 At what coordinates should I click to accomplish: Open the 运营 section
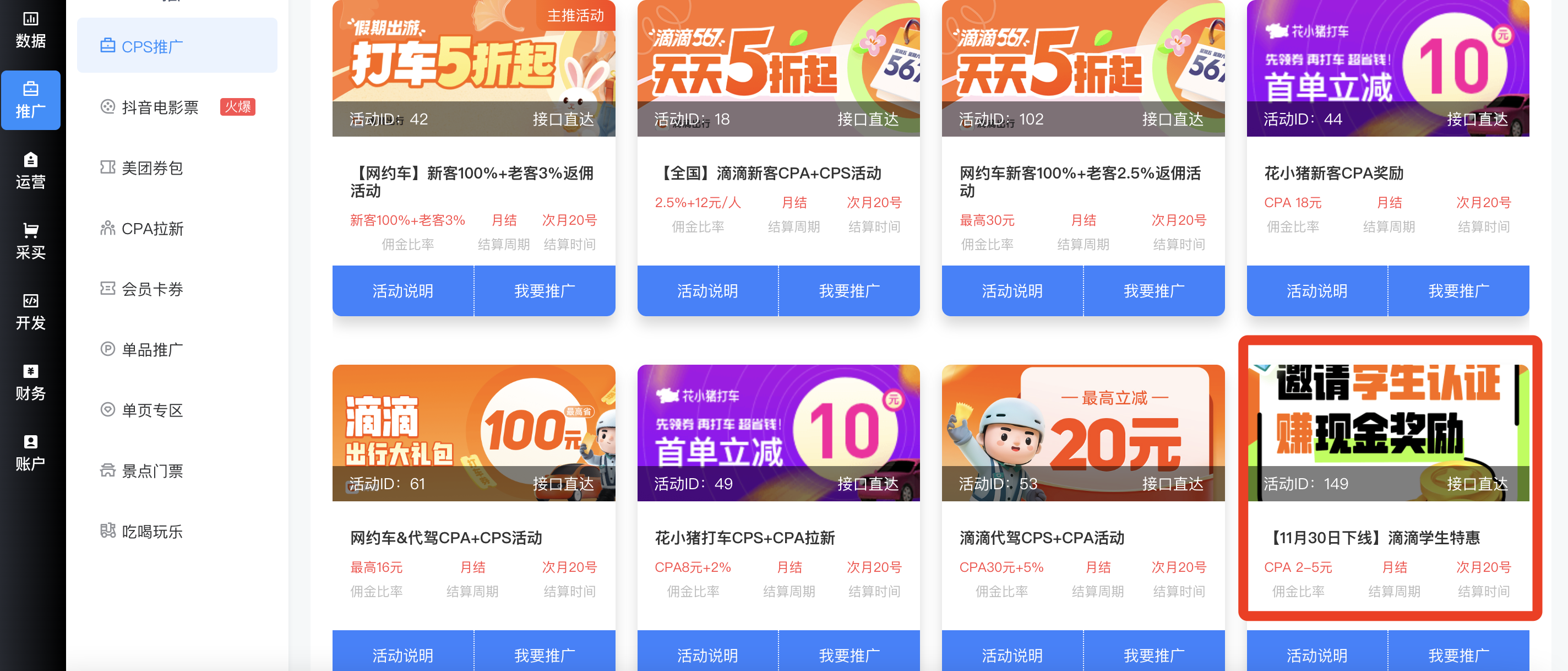[x=30, y=170]
